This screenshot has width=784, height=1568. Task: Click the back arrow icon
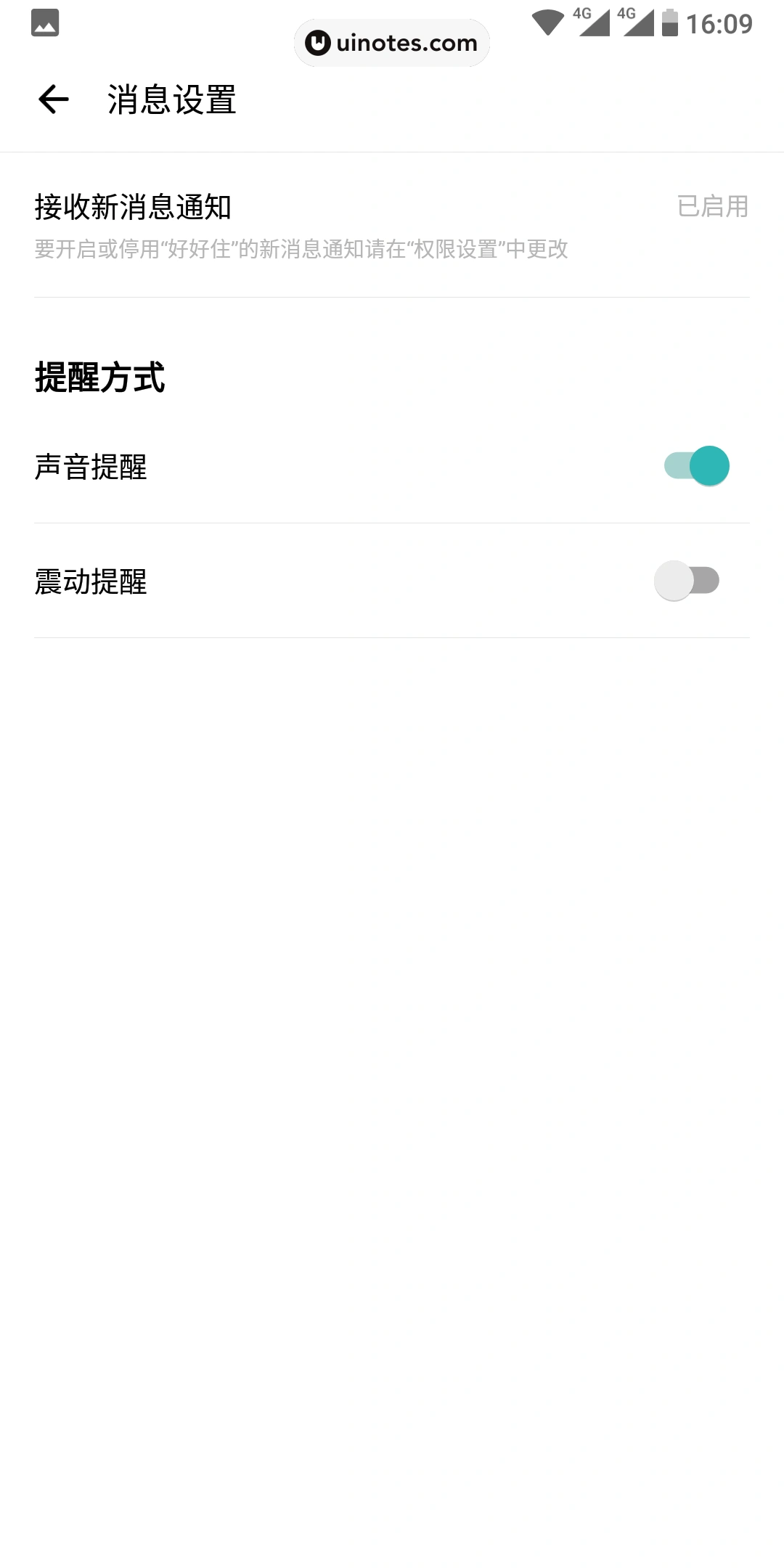(x=53, y=100)
